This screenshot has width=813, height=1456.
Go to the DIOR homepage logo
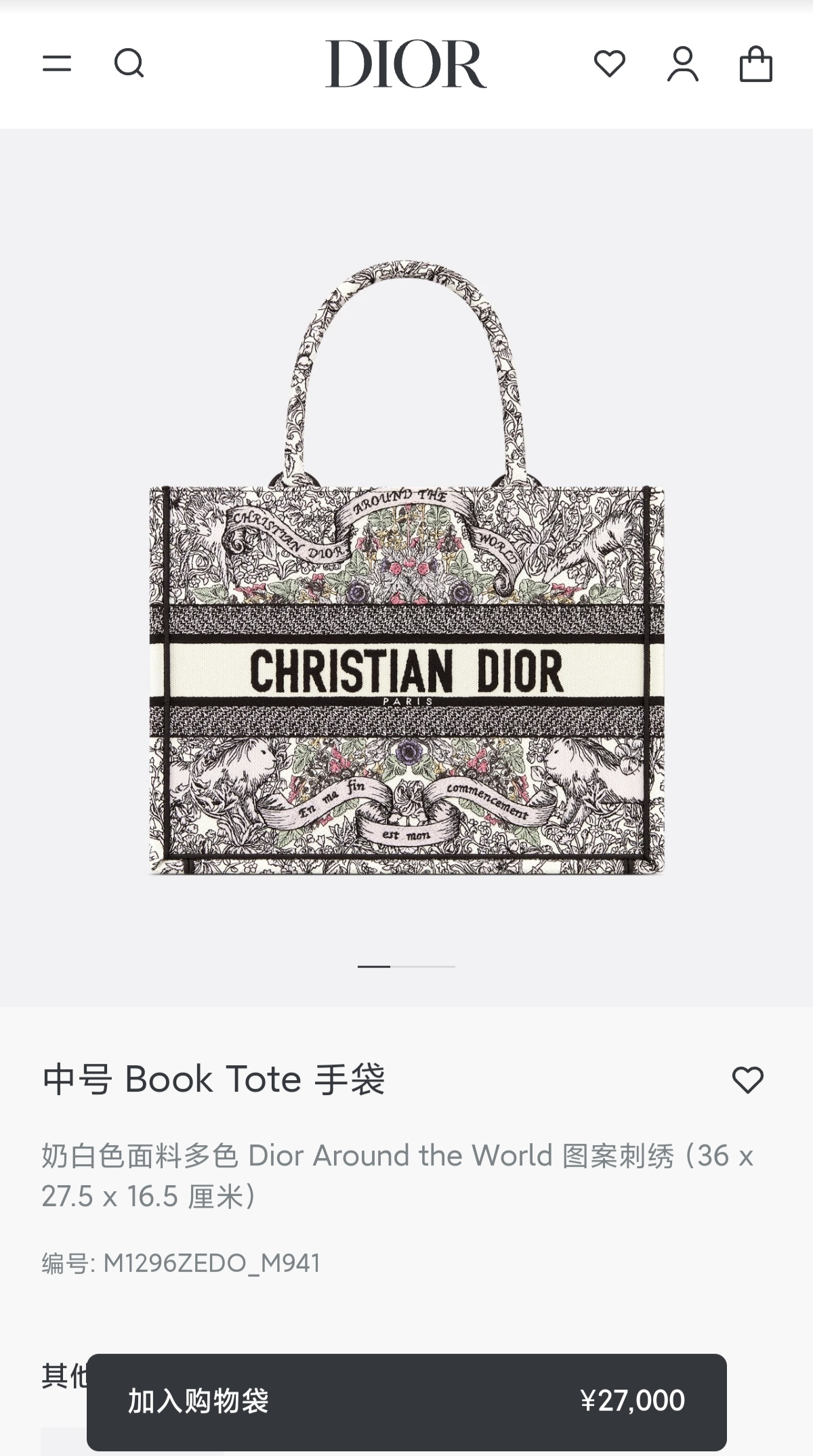coord(406,64)
